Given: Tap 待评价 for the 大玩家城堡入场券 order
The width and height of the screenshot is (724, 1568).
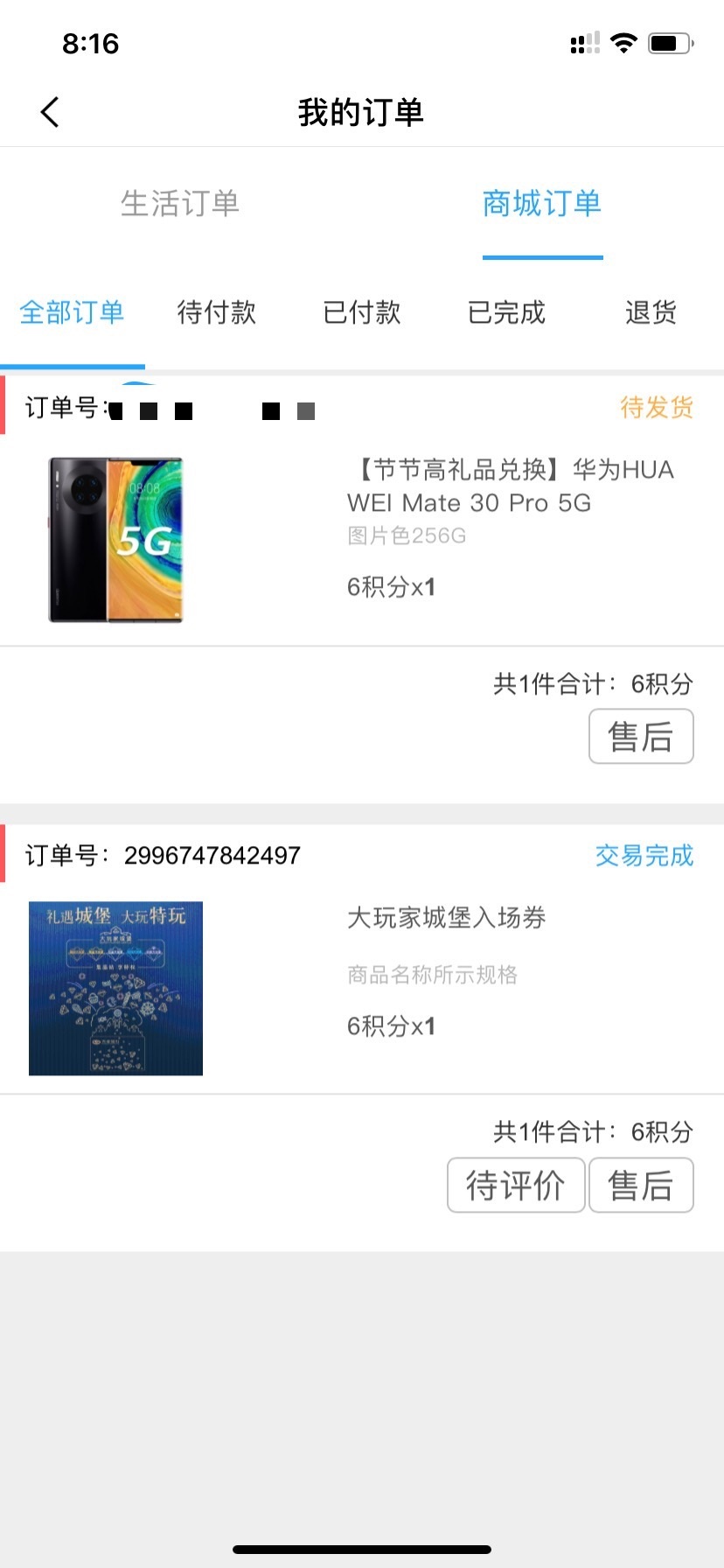Looking at the screenshot, I should (x=516, y=1185).
